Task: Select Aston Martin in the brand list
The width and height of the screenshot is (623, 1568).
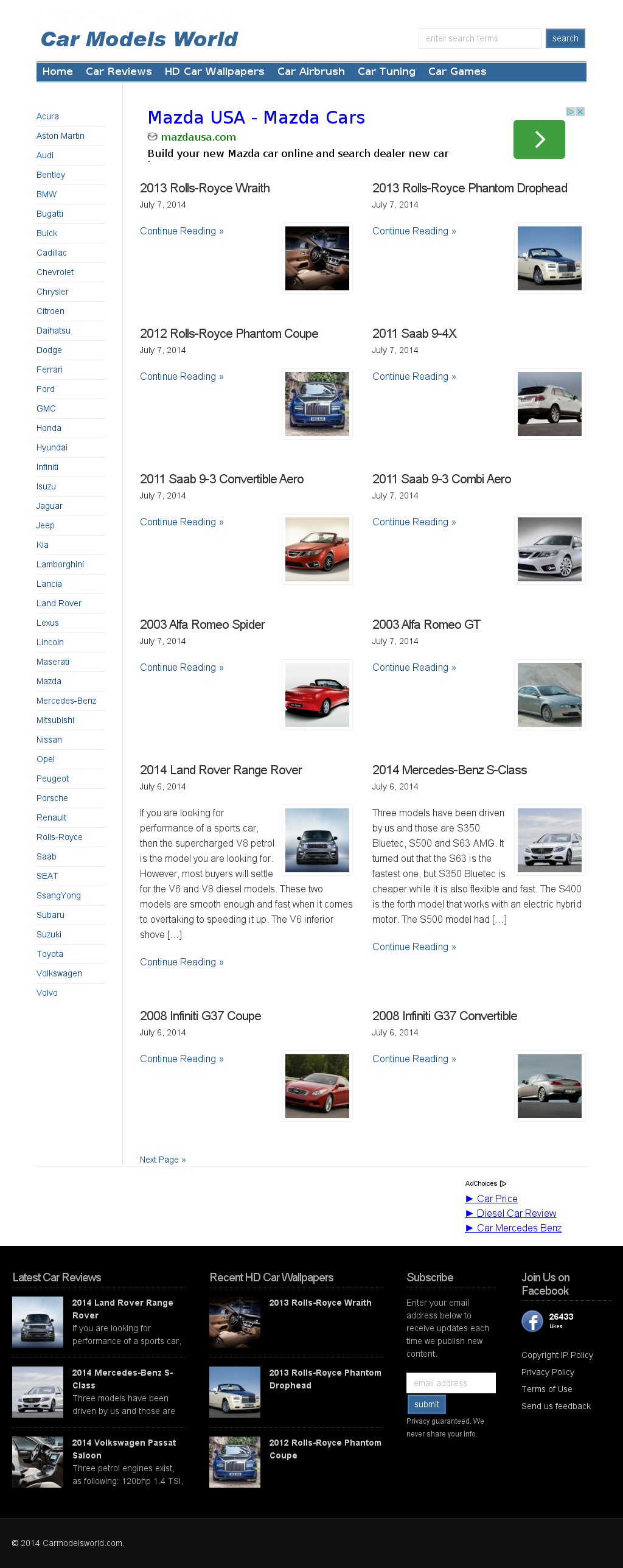Action: pos(60,136)
